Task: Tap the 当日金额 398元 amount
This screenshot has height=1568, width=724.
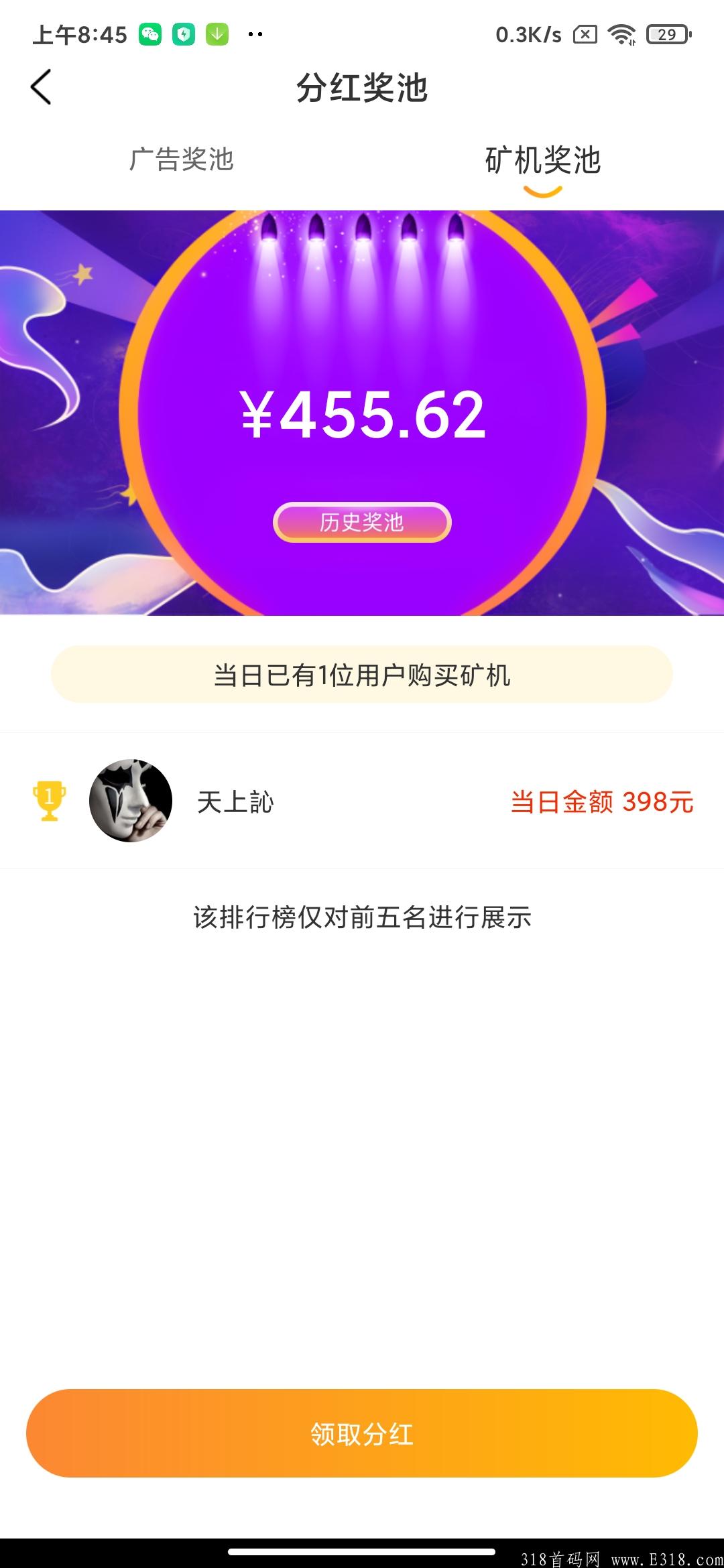Action: tap(601, 801)
